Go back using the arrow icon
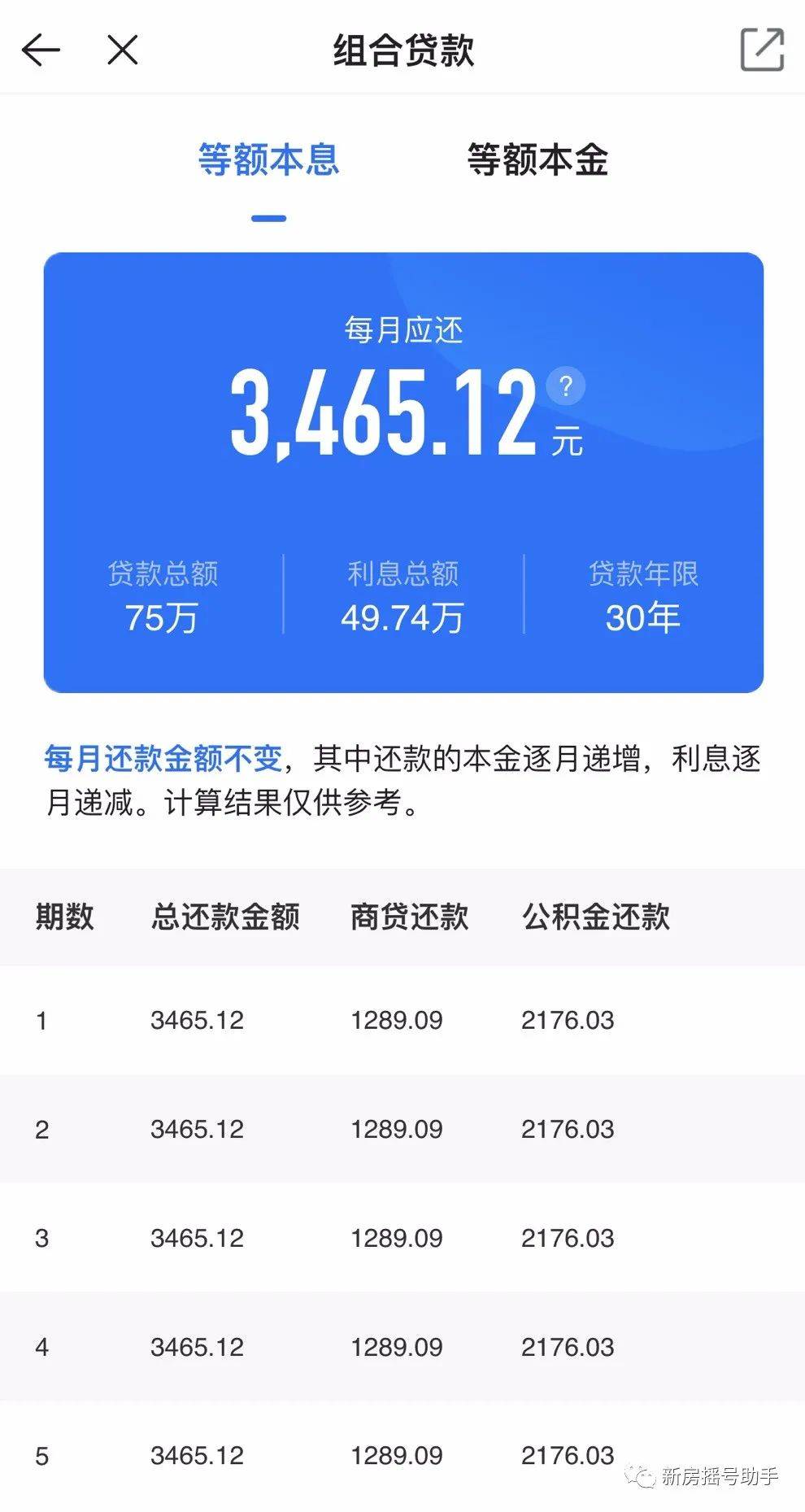Viewport: 805px width, 1512px height. point(41,50)
